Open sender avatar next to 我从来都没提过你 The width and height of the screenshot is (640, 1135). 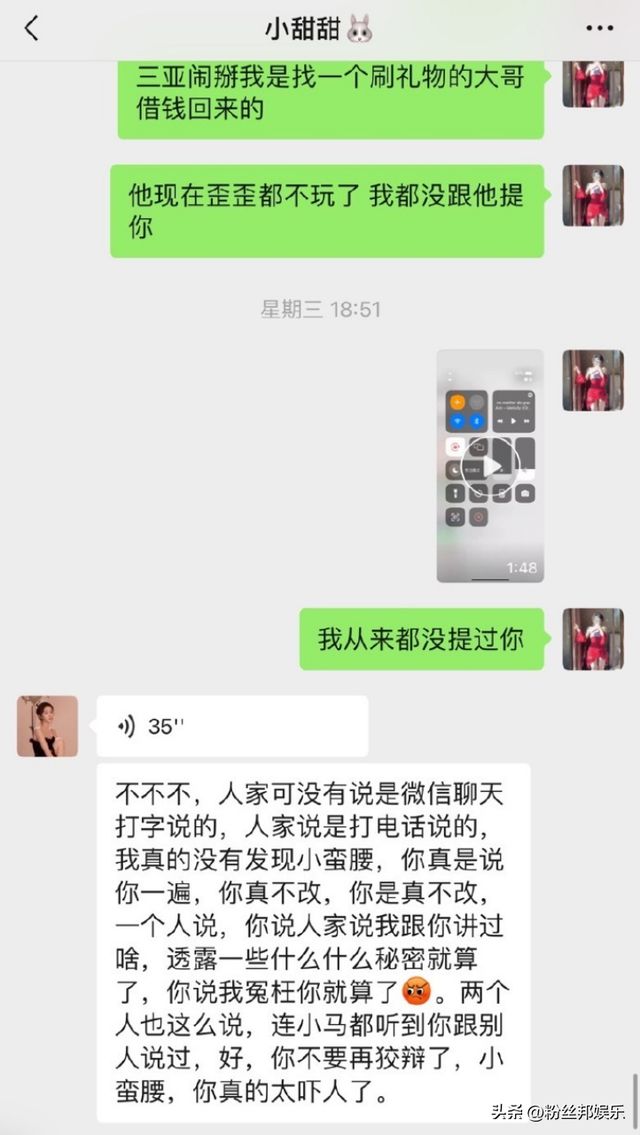pos(592,639)
